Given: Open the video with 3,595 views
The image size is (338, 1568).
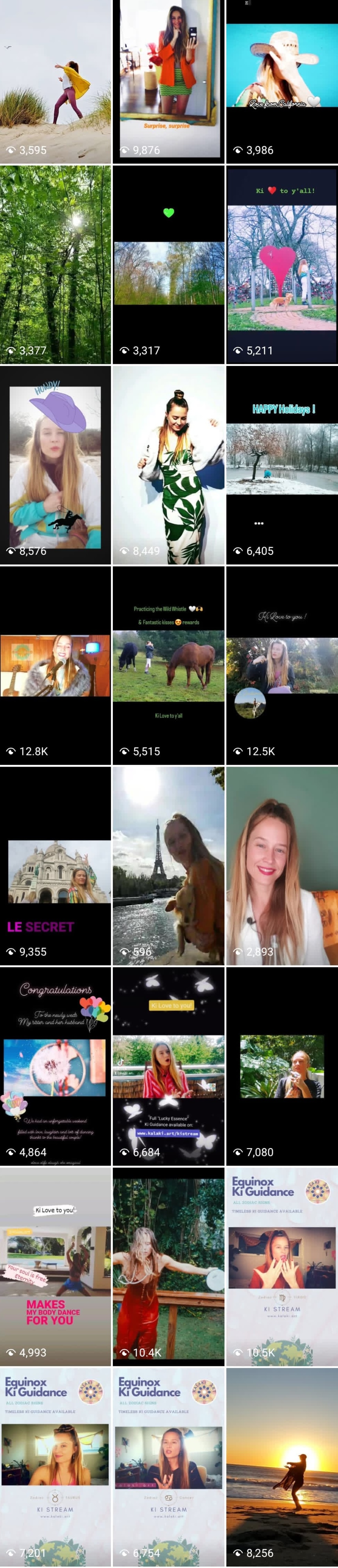Looking at the screenshot, I should [x=55, y=82].
